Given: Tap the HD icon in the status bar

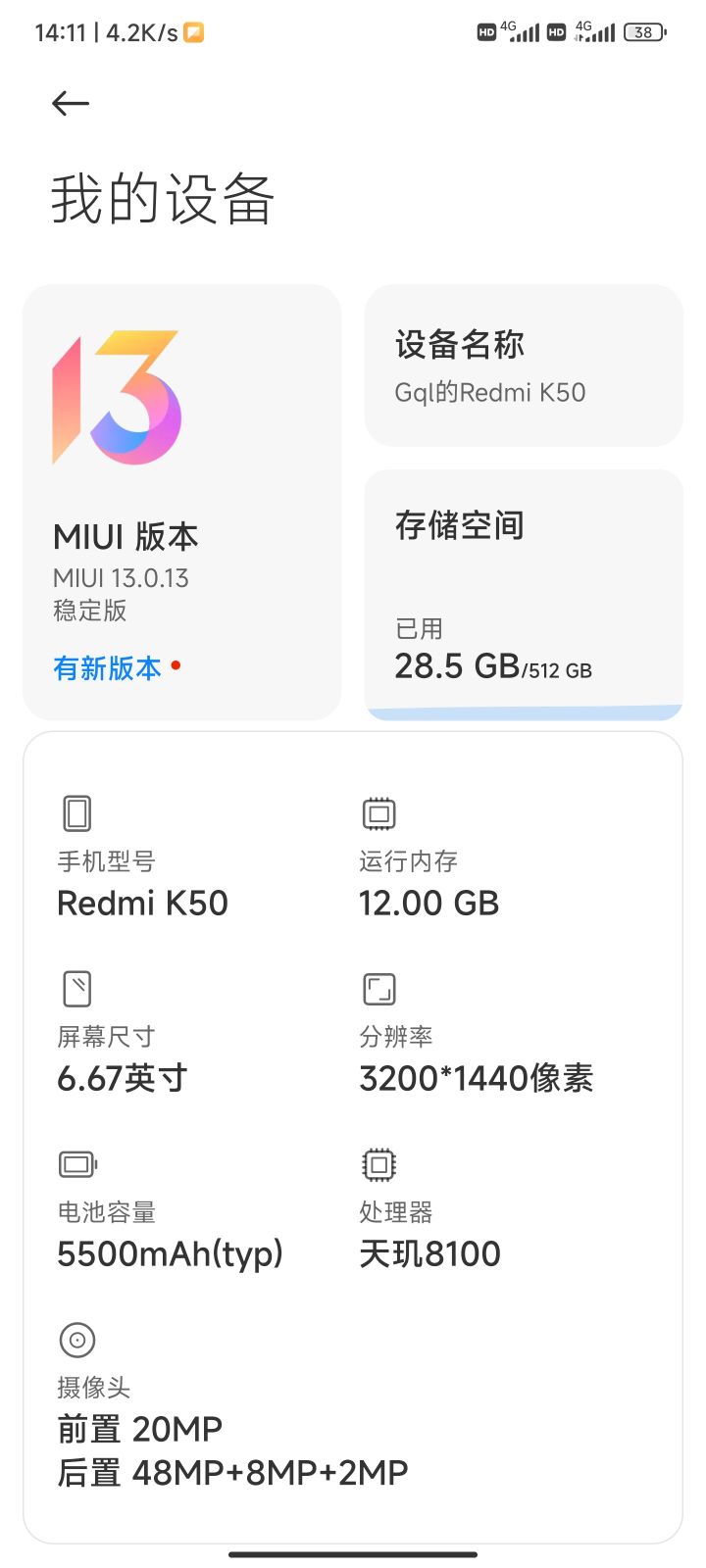Looking at the screenshot, I should pos(485,32).
